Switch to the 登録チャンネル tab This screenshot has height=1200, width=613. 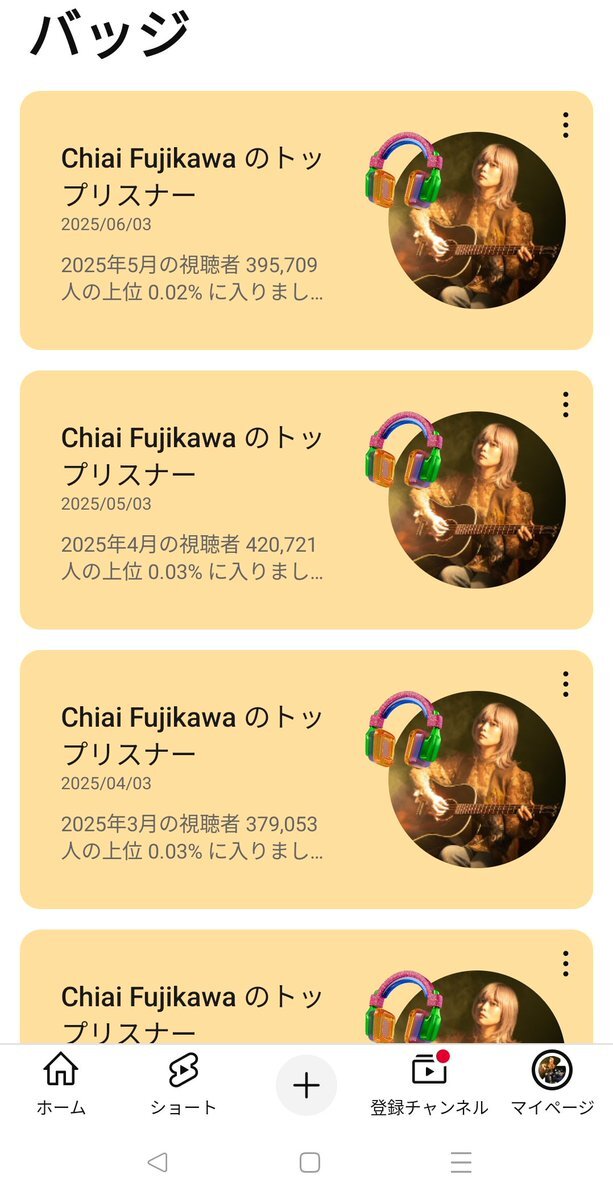click(x=429, y=1084)
